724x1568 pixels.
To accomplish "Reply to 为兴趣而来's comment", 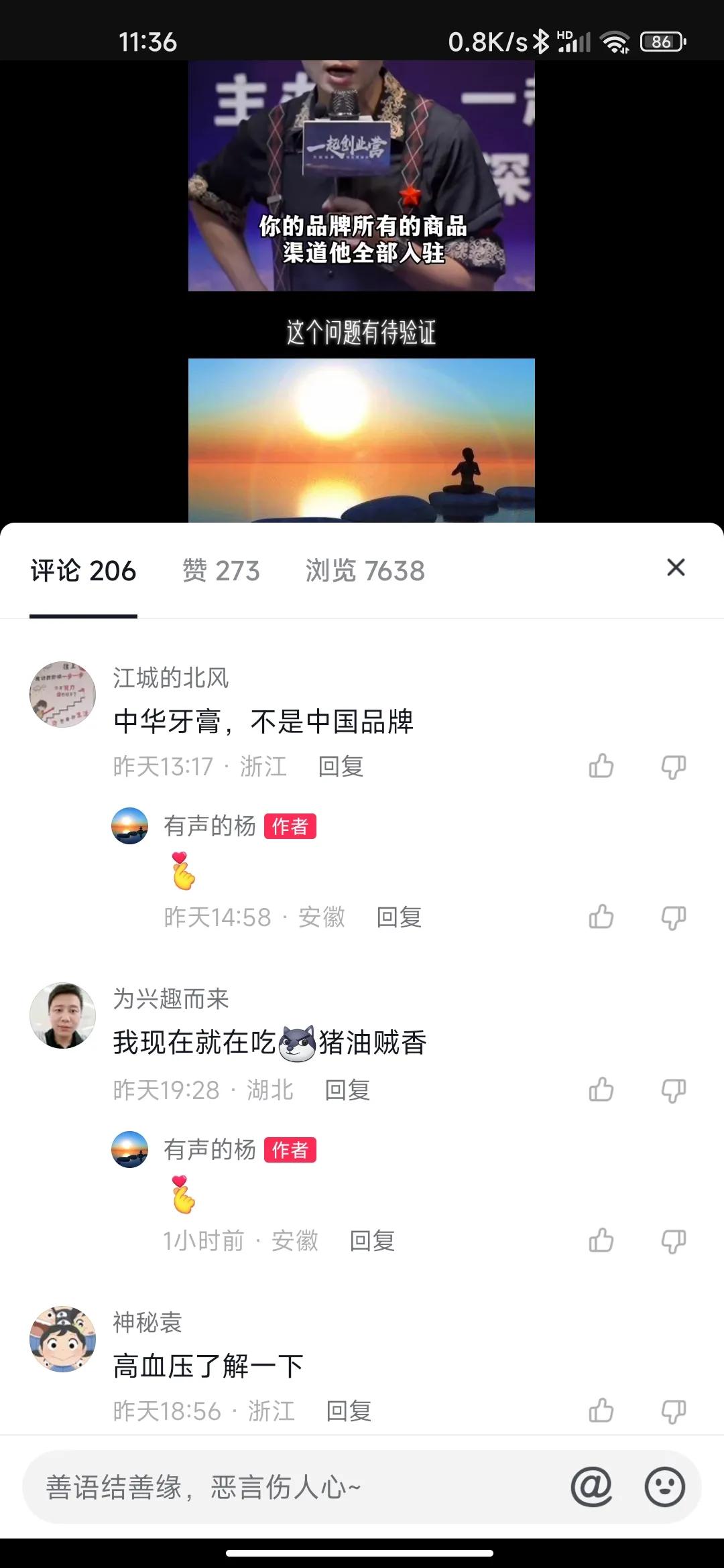I will coord(347,1090).
